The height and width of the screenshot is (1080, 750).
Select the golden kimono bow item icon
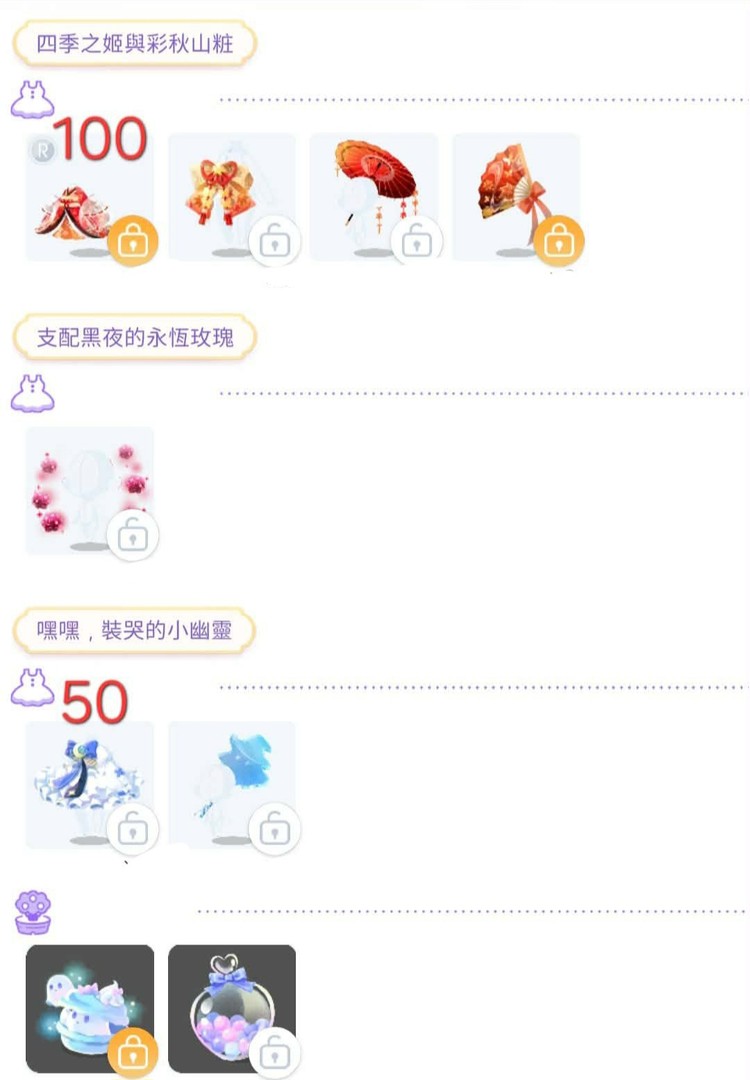coord(231,196)
